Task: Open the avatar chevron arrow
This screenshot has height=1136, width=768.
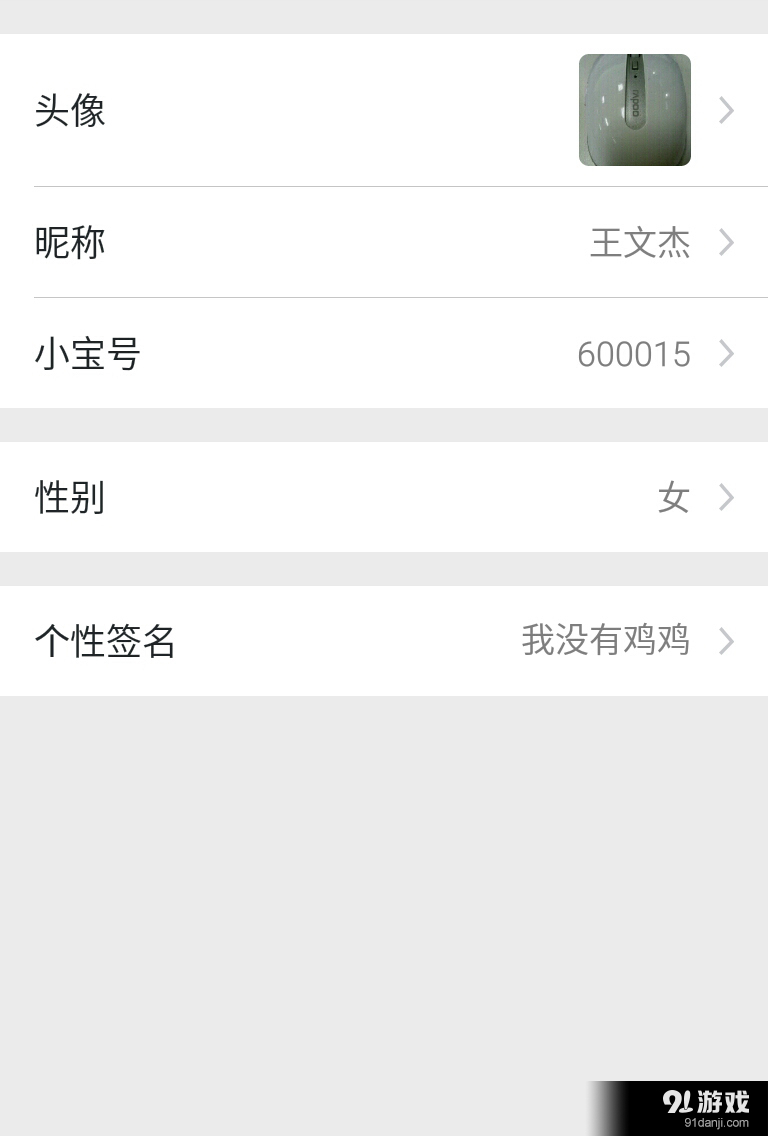Action: [726, 110]
